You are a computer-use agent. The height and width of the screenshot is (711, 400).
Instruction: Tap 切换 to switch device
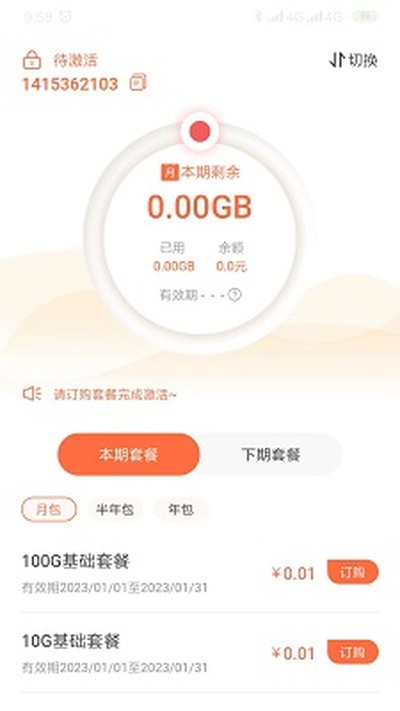pos(353,60)
